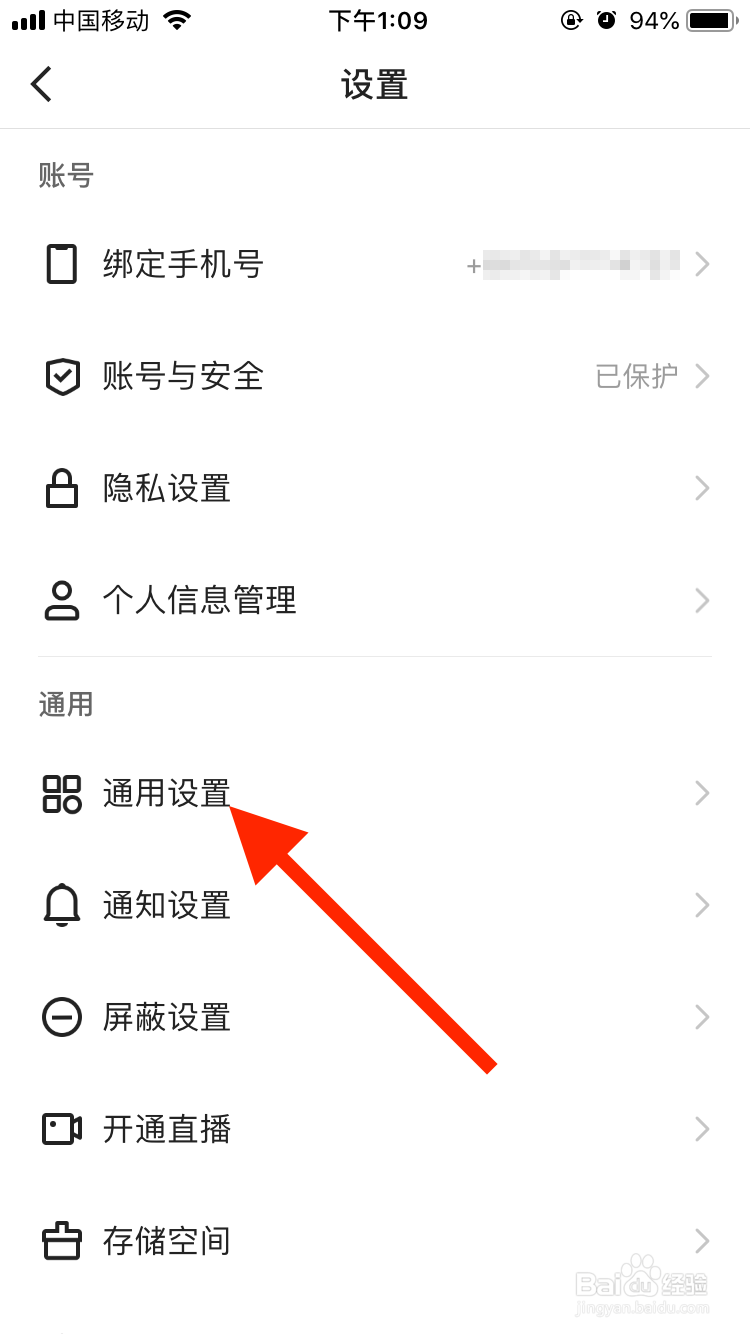Open 通知设置 via its right chevron
This screenshot has height=1334, width=750.
point(703,905)
